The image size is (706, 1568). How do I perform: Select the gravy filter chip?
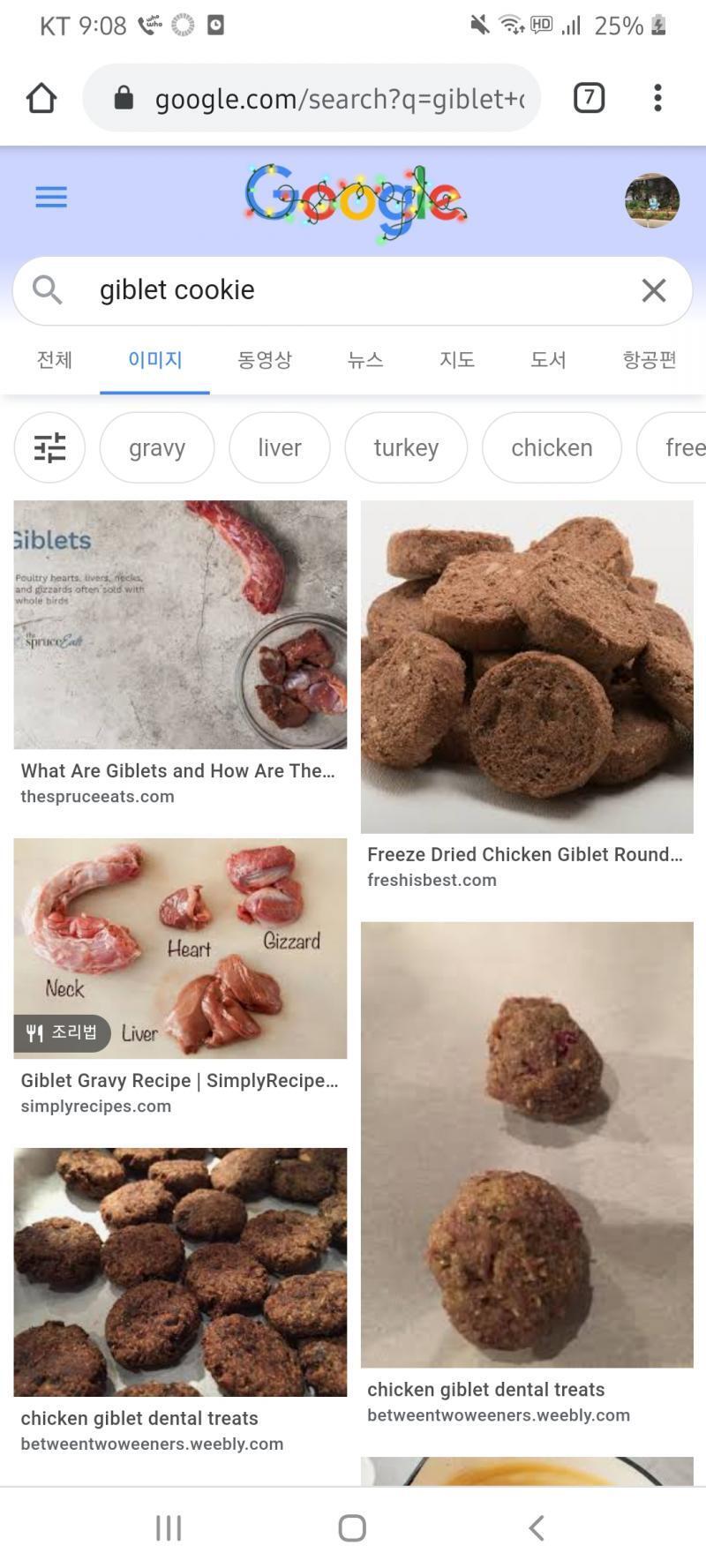(157, 447)
